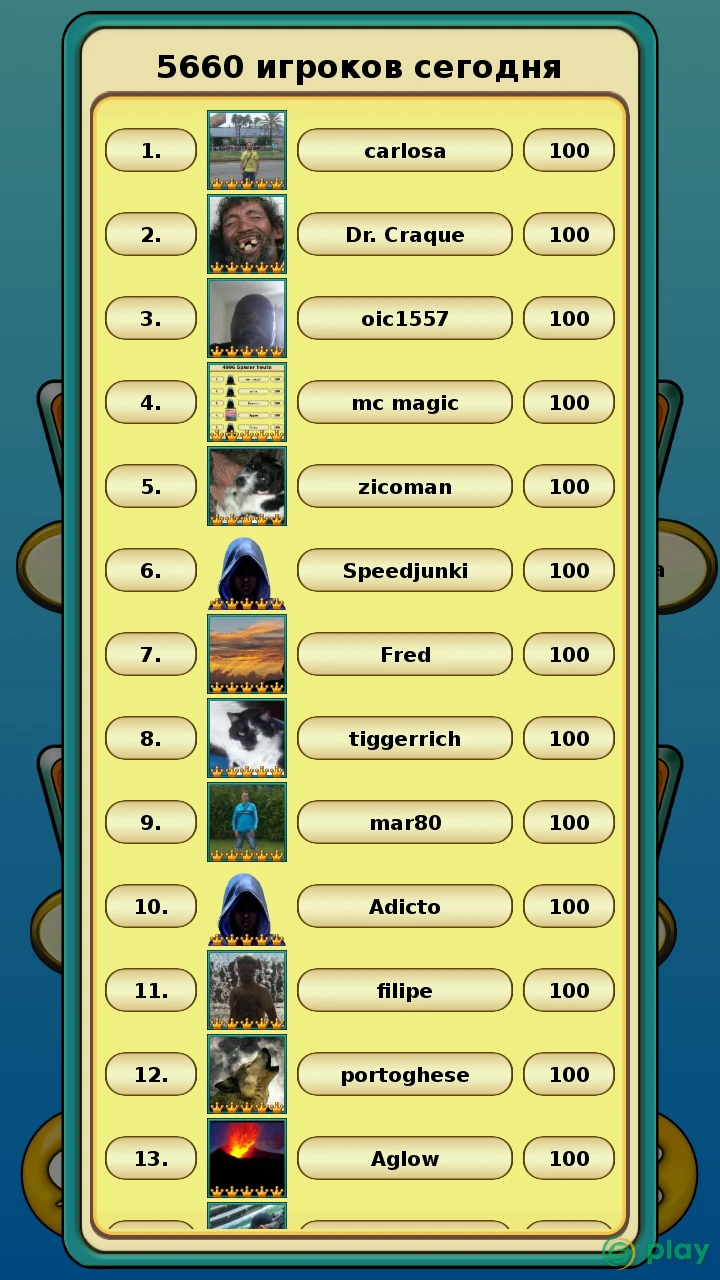Open carlosa's player name button
The width and height of the screenshot is (720, 1280).
coord(405,150)
